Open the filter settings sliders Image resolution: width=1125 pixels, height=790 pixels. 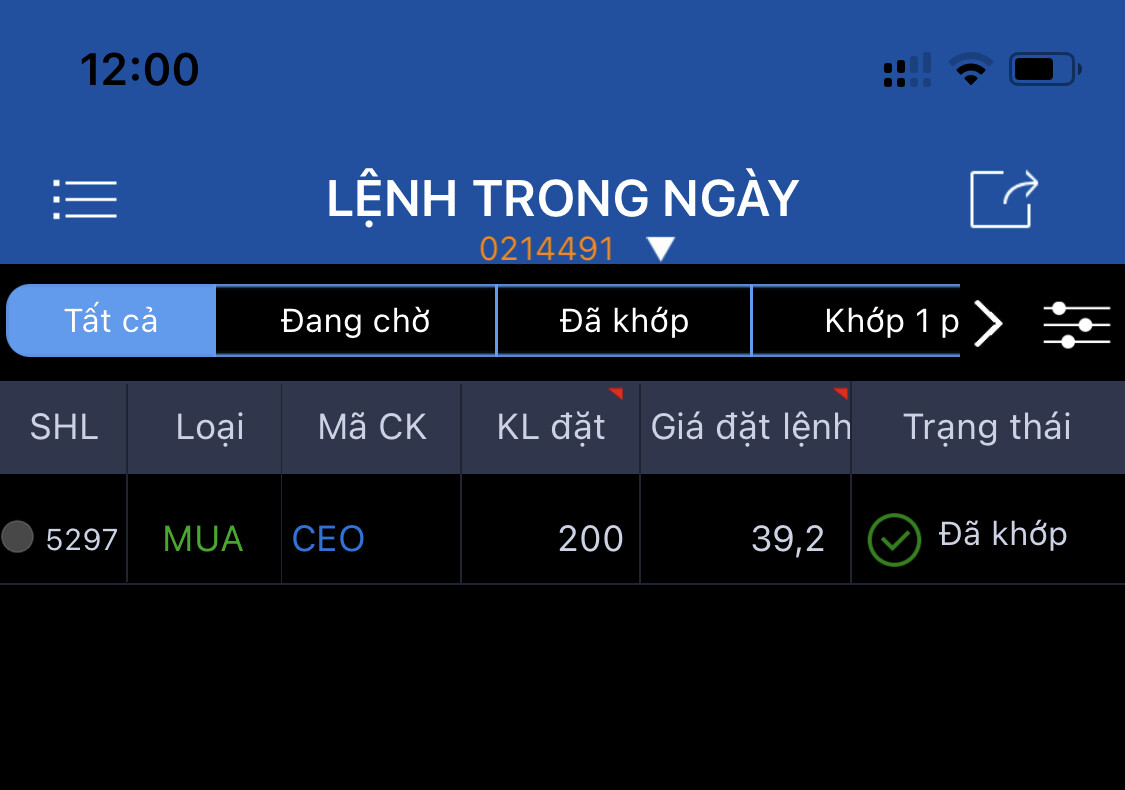click(1076, 324)
